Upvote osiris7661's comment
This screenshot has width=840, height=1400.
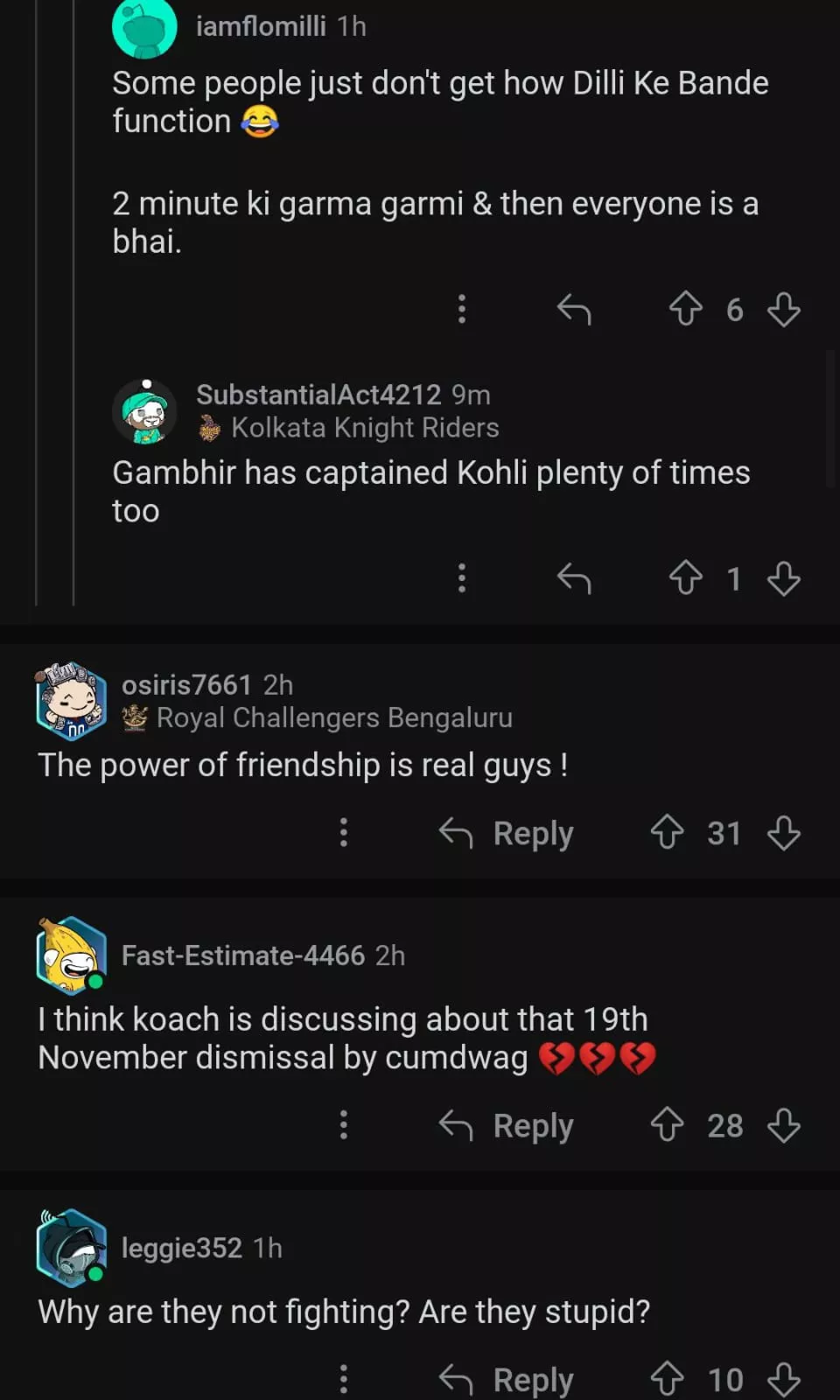[x=667, y=832]
